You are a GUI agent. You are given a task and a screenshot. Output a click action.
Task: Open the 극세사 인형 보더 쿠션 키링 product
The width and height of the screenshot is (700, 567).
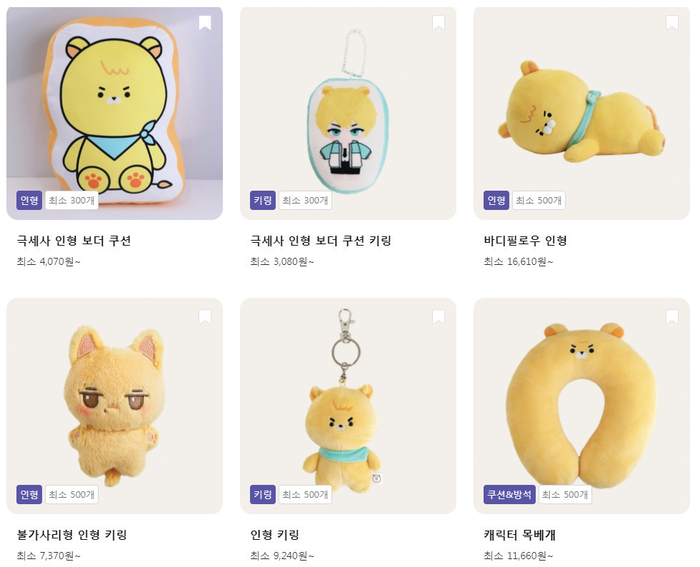point(347,115)
